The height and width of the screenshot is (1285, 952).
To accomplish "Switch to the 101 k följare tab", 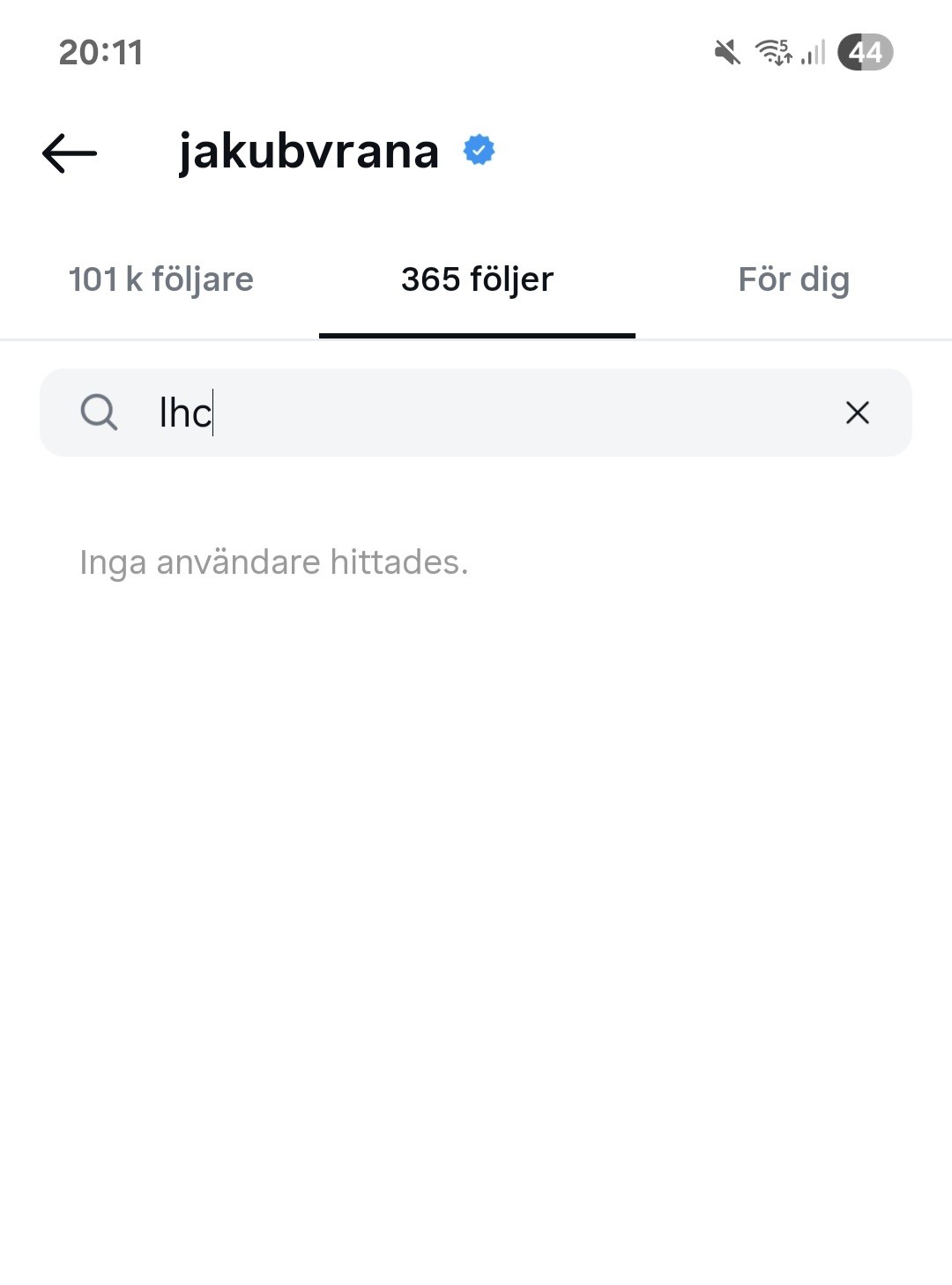I will [x=160, y=279].
